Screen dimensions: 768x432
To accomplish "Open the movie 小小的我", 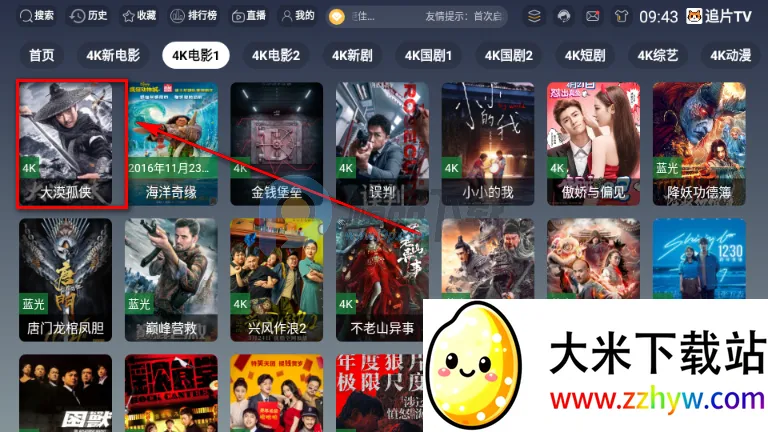I will [x=488, y=143].
